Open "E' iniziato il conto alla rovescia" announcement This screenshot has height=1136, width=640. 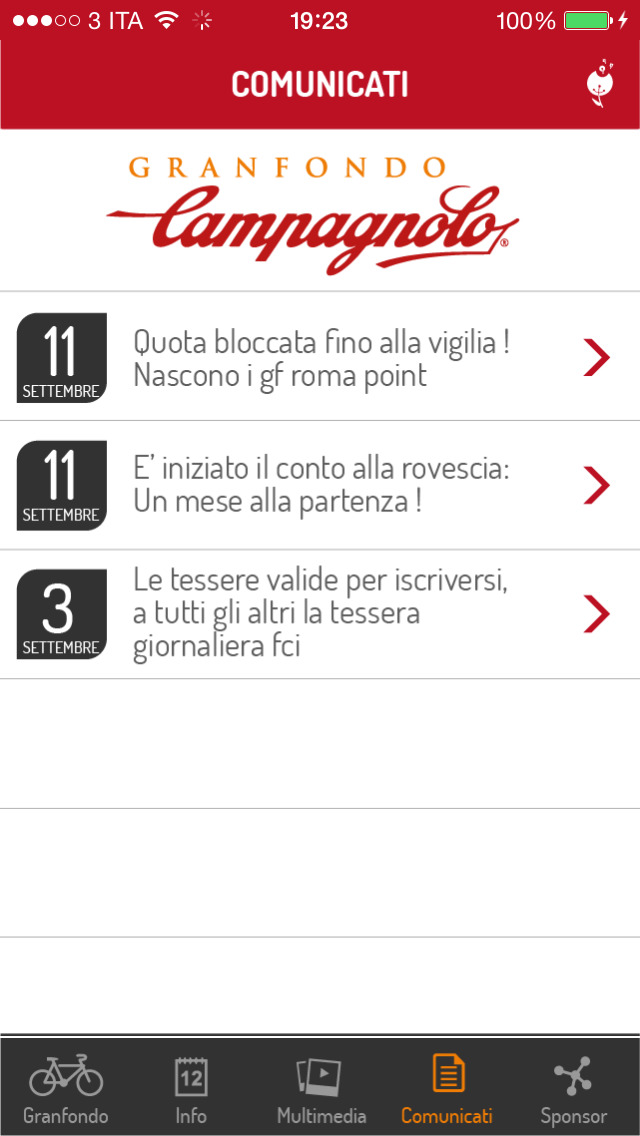320,485
